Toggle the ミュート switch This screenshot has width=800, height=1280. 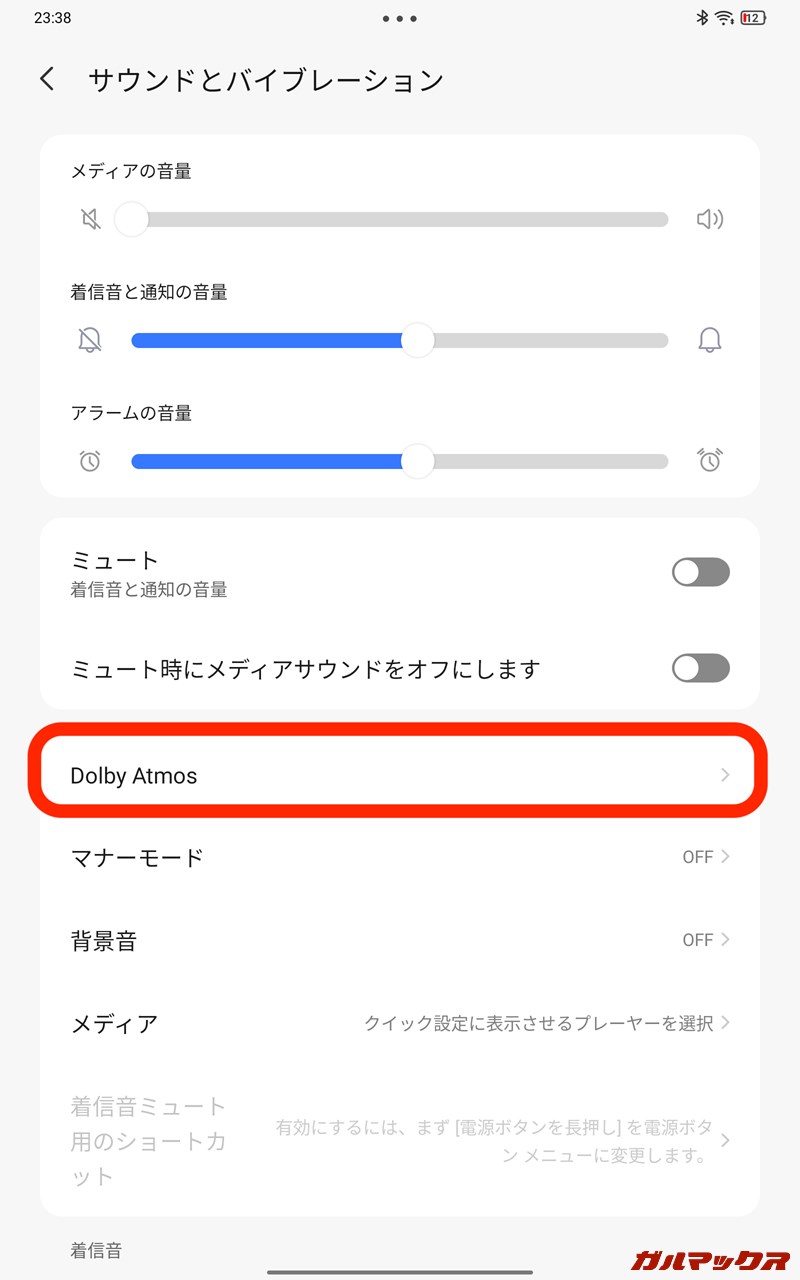coord(700,572)
